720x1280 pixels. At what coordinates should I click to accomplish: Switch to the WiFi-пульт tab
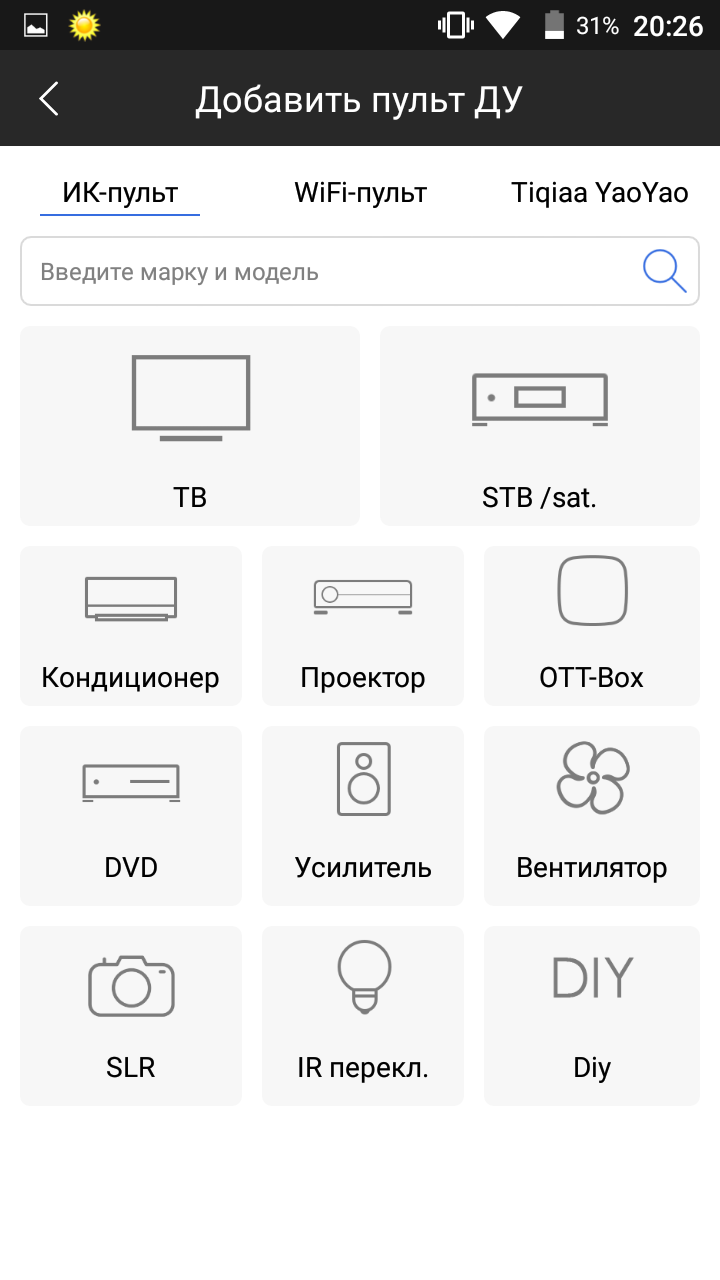pos(360,193)
